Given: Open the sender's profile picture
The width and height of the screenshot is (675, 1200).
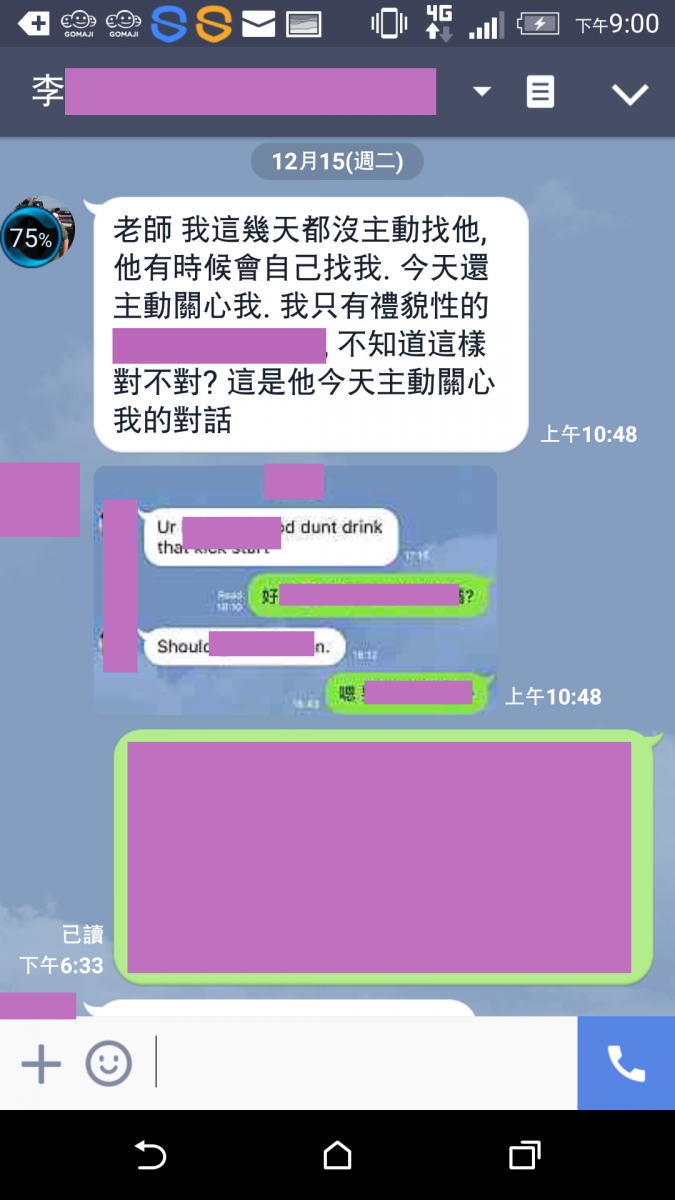Looking at the screenshot, I should [37, 234].
